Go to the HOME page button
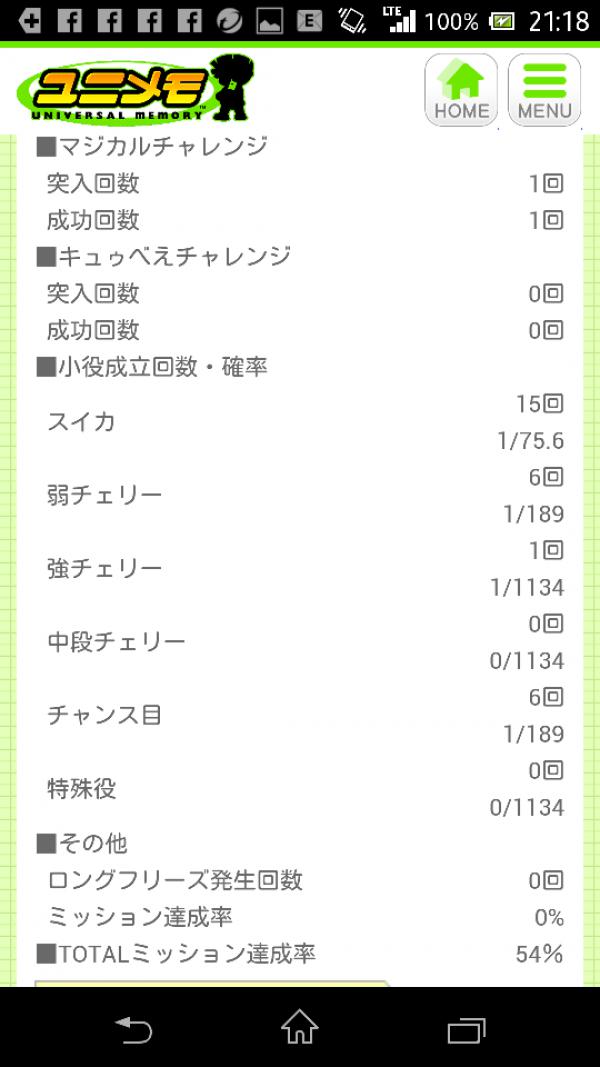 (461, 90)
